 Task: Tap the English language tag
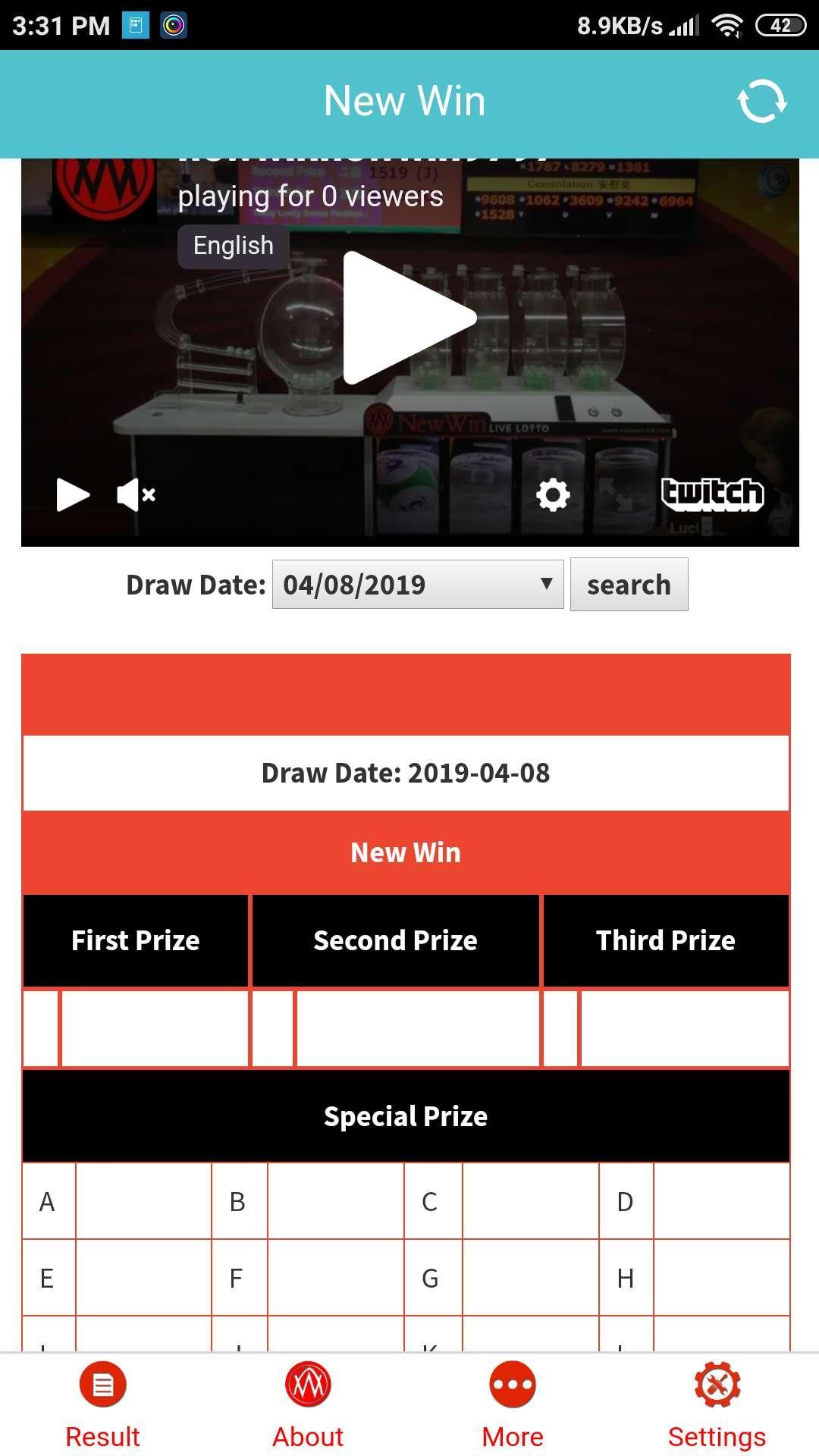[233, 246]
